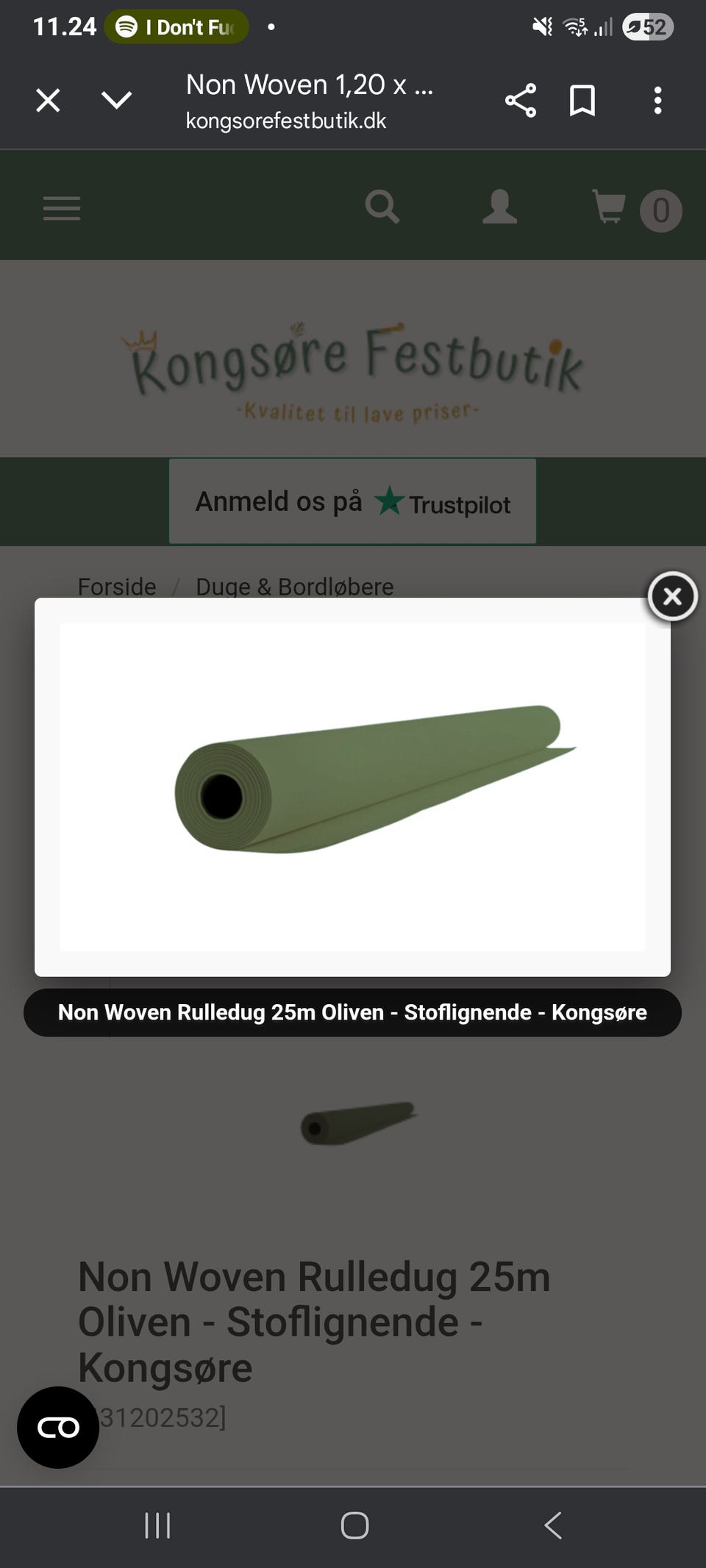
Task: Open the Spotify notification in the status bar
Action: 175,27
